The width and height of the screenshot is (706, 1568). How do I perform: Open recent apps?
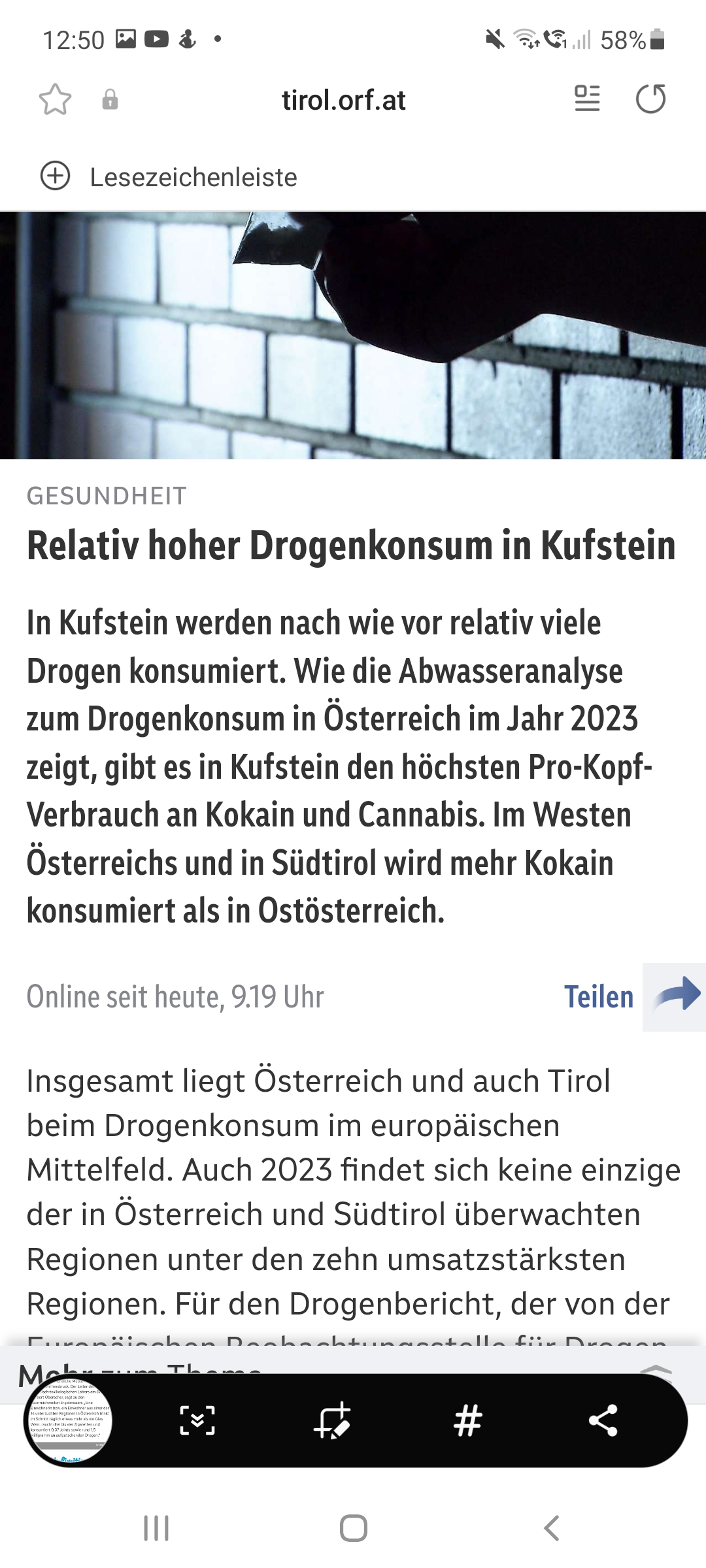click(x=156, y=1528)
